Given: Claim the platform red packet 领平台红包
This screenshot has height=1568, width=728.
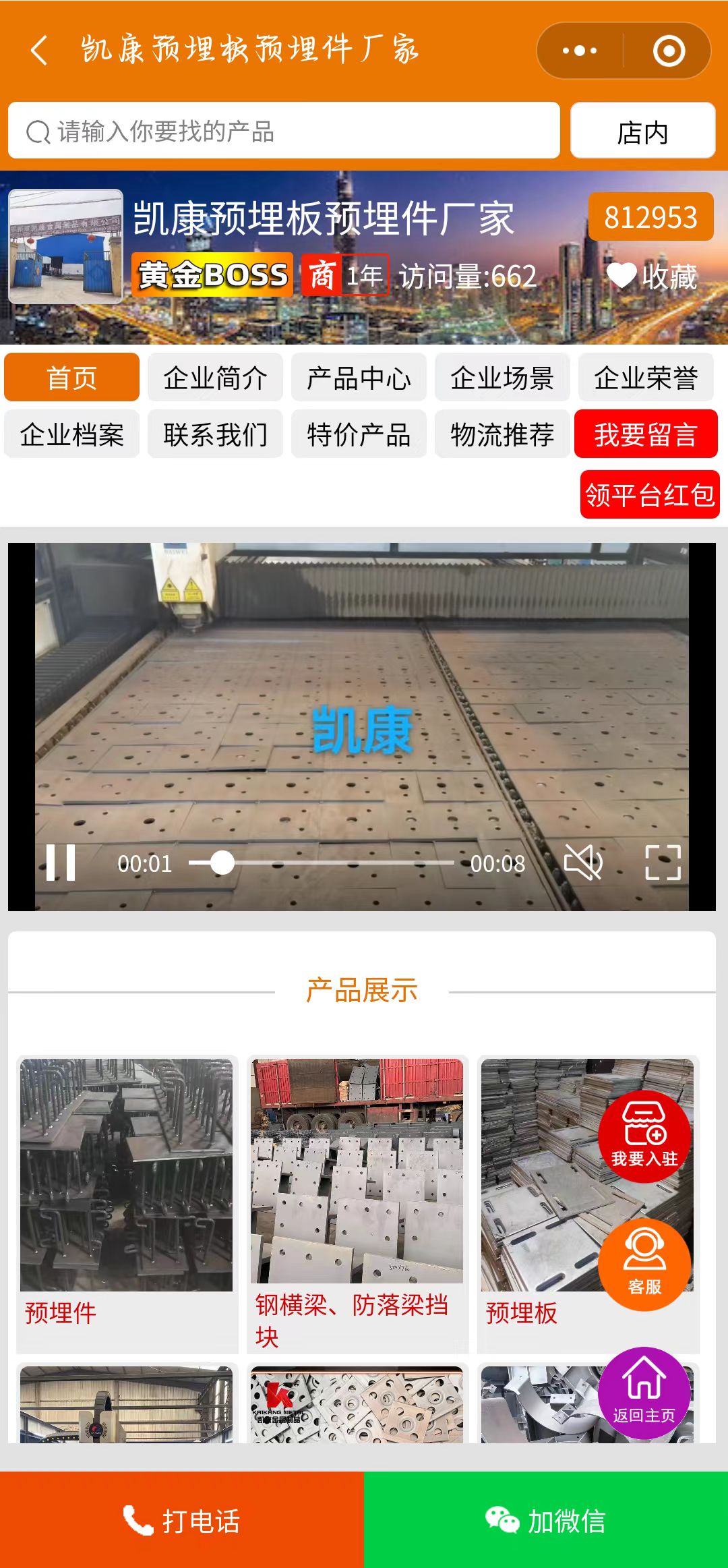Looking at the screenshot, I should tap(649, 494).
